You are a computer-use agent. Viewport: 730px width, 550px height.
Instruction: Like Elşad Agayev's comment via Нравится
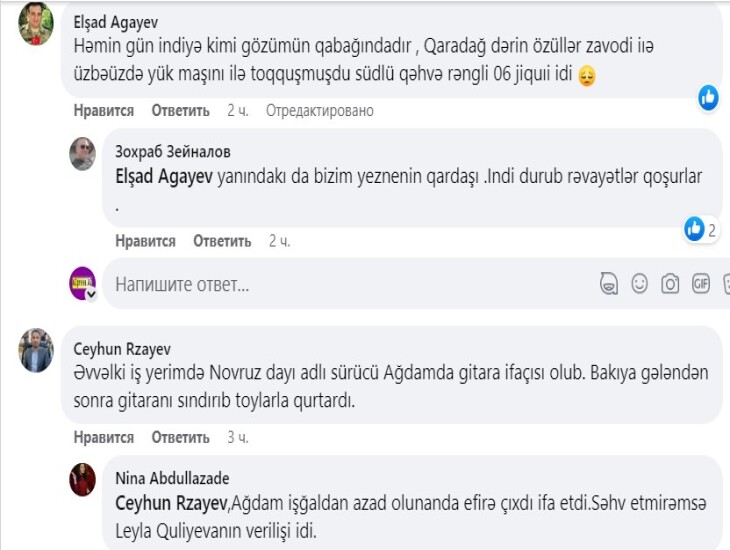[103, 111]
